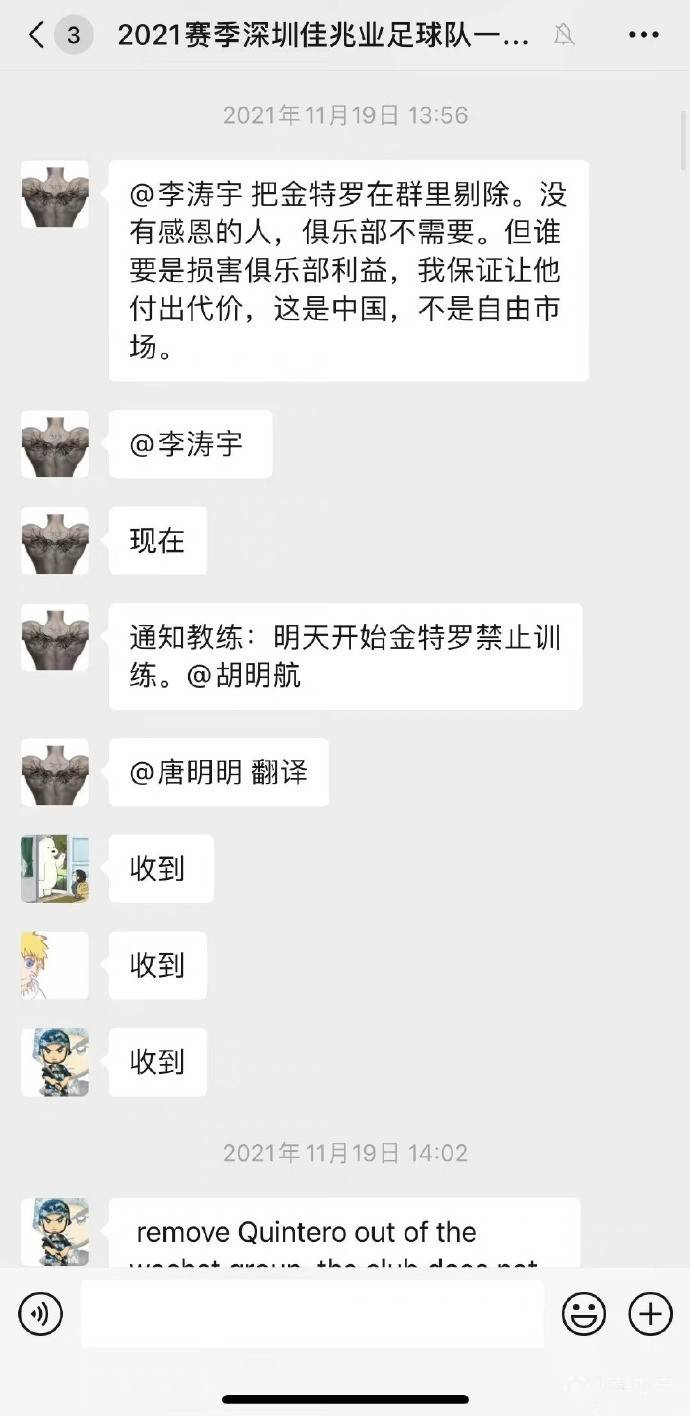Viewport: 690px width, 1416px height.
Task: View blond cartoon avatar's profile
Action: coord(55,965)
